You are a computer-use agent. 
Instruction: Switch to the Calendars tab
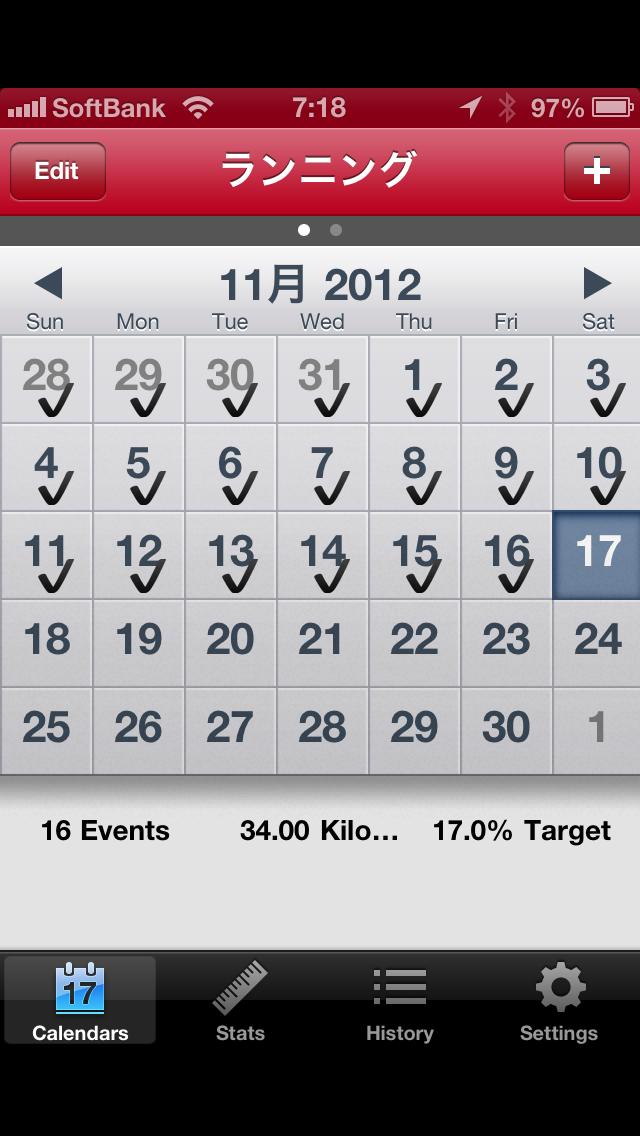80,1001
